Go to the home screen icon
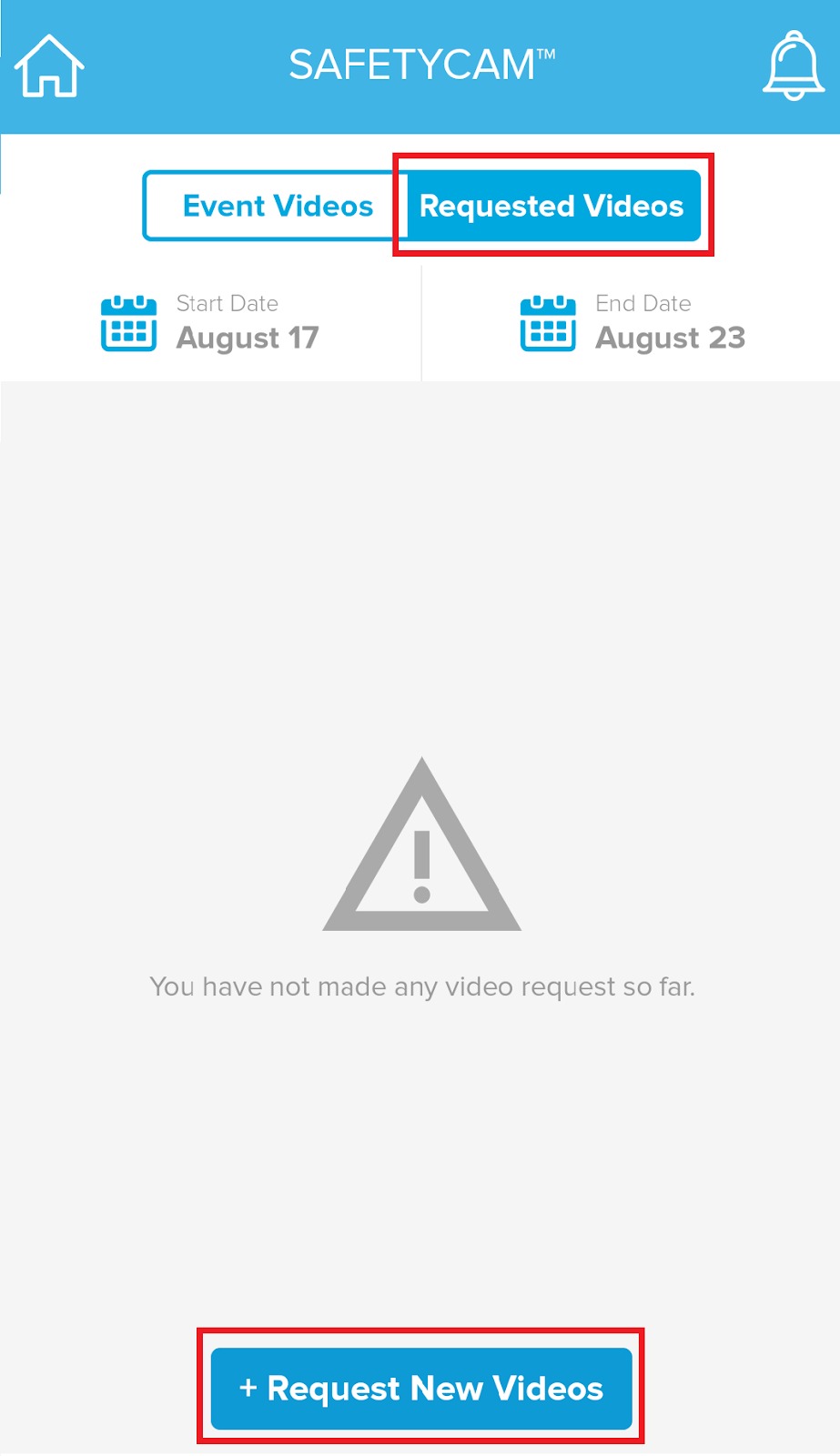This screenshot has height=1456, width=840. point(49,66)
